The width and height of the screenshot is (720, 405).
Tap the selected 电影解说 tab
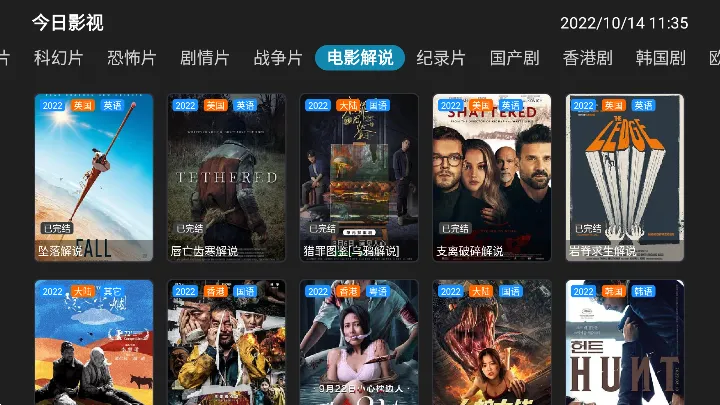[360, 58]
